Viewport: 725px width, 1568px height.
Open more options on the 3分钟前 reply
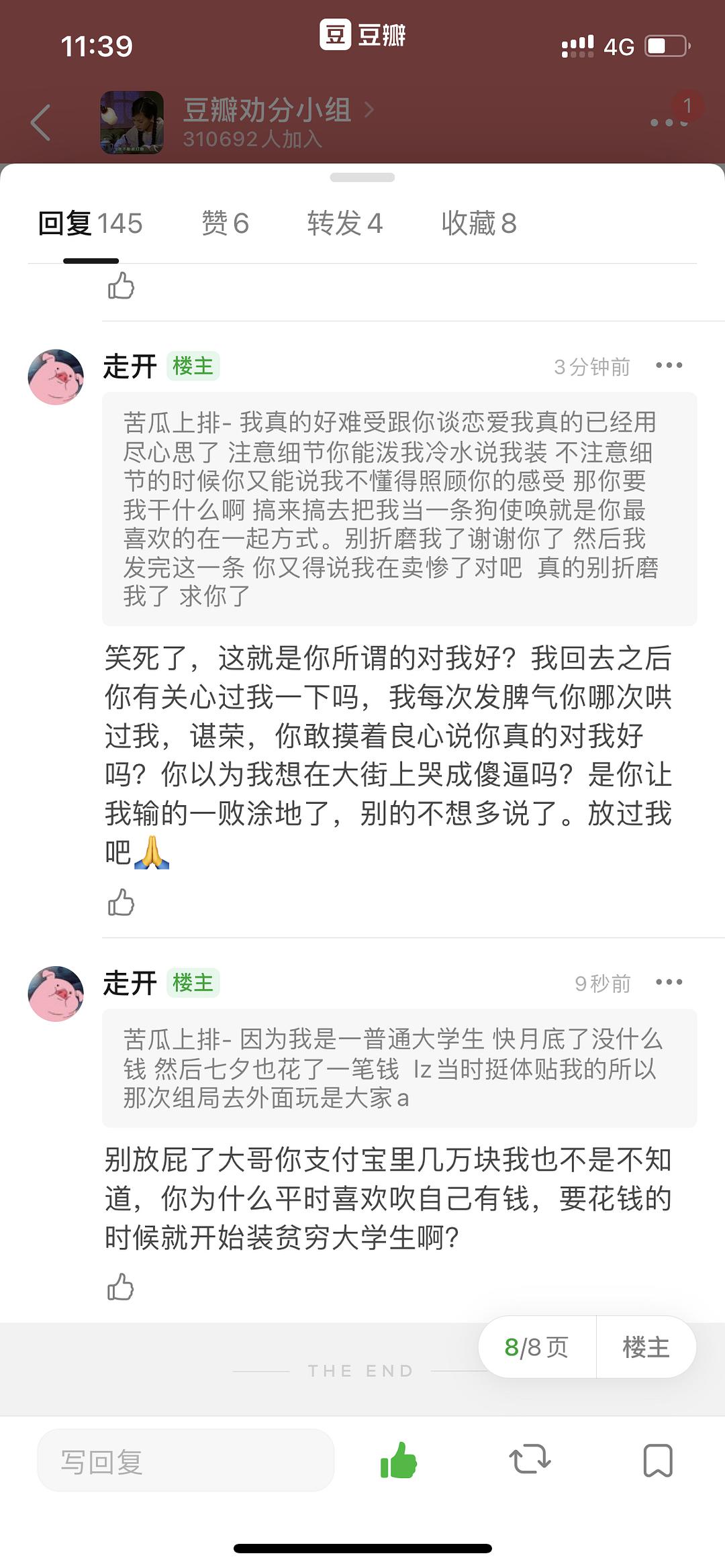pos(669,366)
